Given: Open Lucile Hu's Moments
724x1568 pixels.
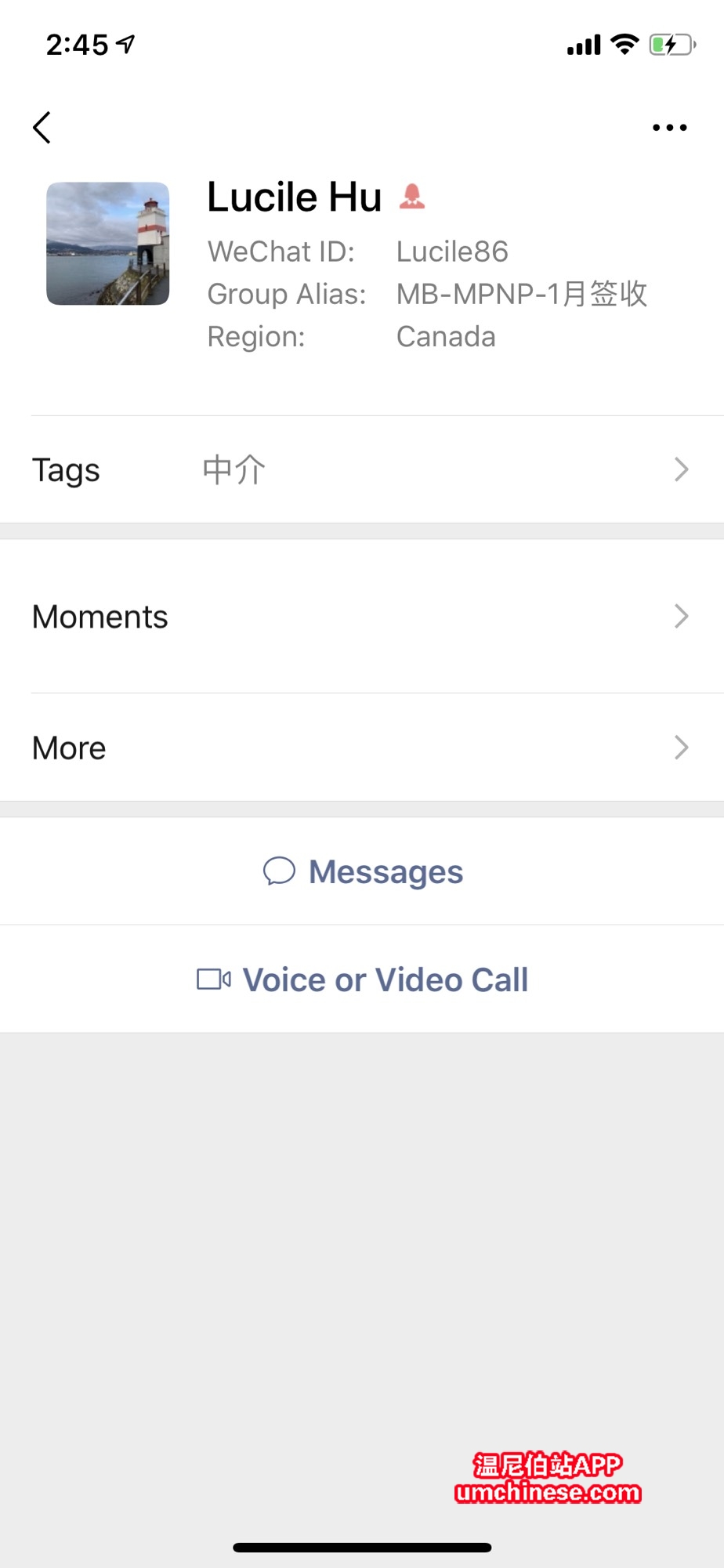Looking at the screenshot, I should click(362, 617).
